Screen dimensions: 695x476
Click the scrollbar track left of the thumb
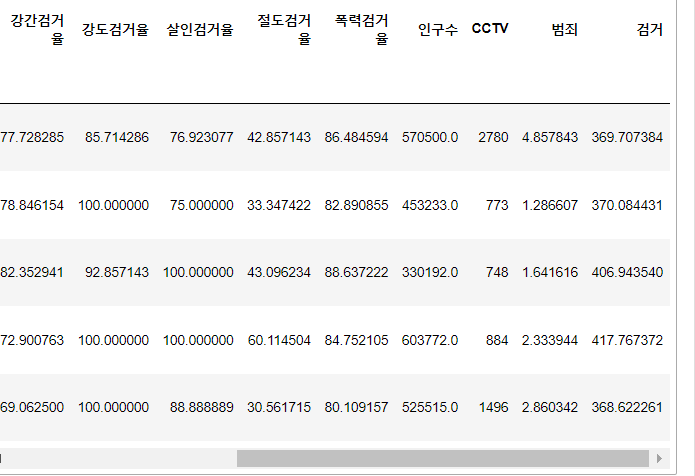pos(118,458)
